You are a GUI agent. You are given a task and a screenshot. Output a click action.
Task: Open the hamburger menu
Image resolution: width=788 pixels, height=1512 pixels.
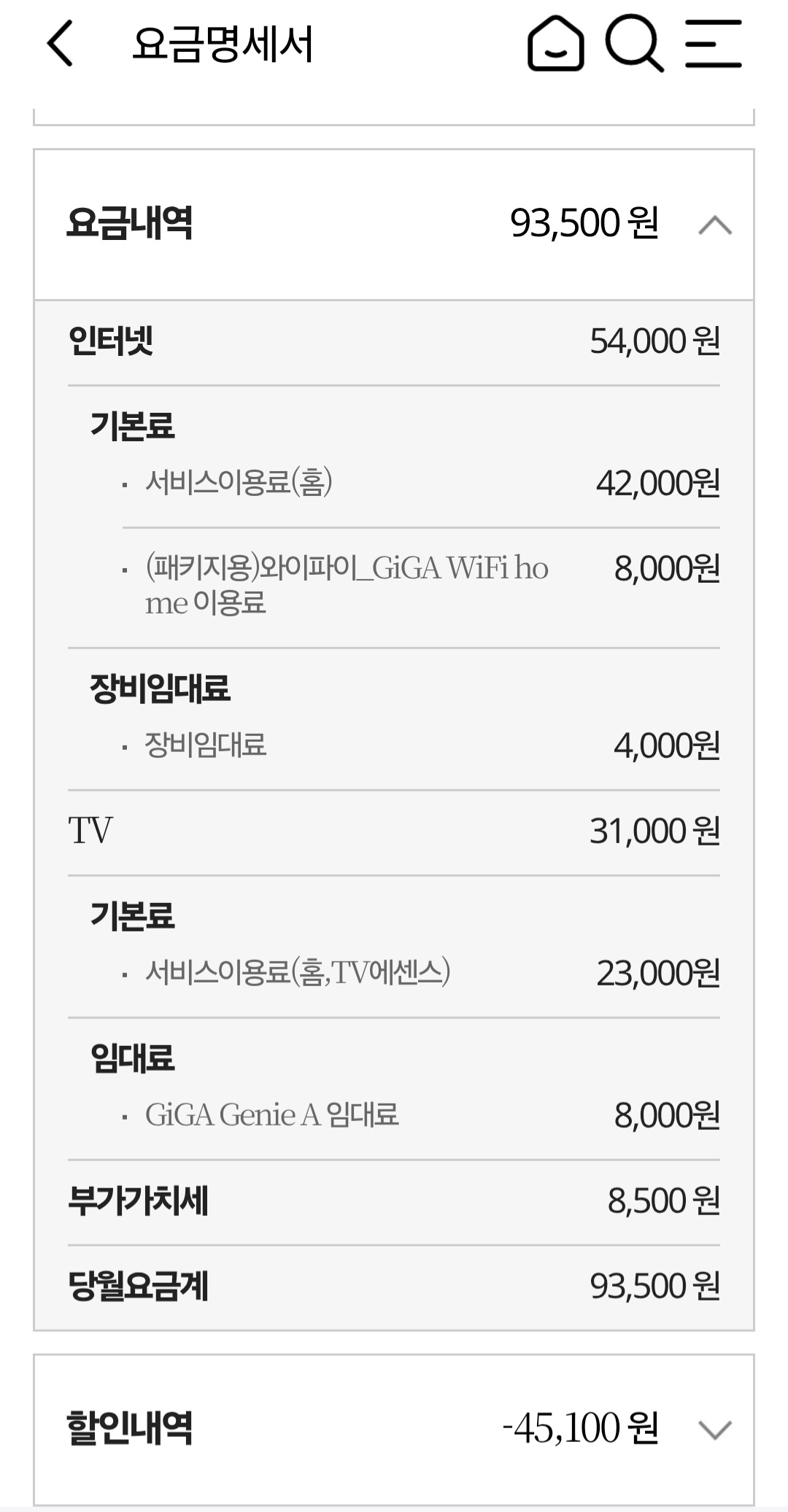[x=713, y=44]
